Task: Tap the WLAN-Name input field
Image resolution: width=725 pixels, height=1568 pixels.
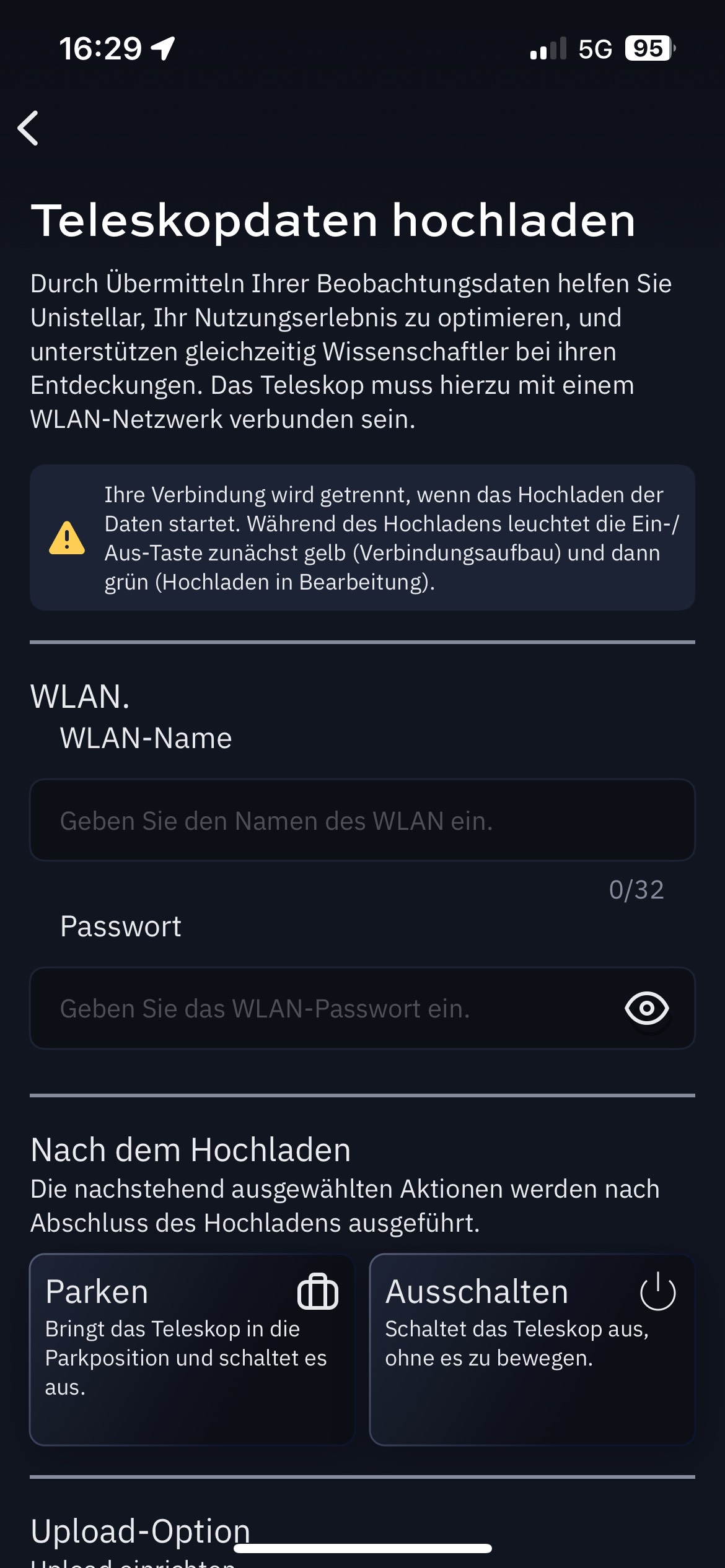Action: [362, 820]
